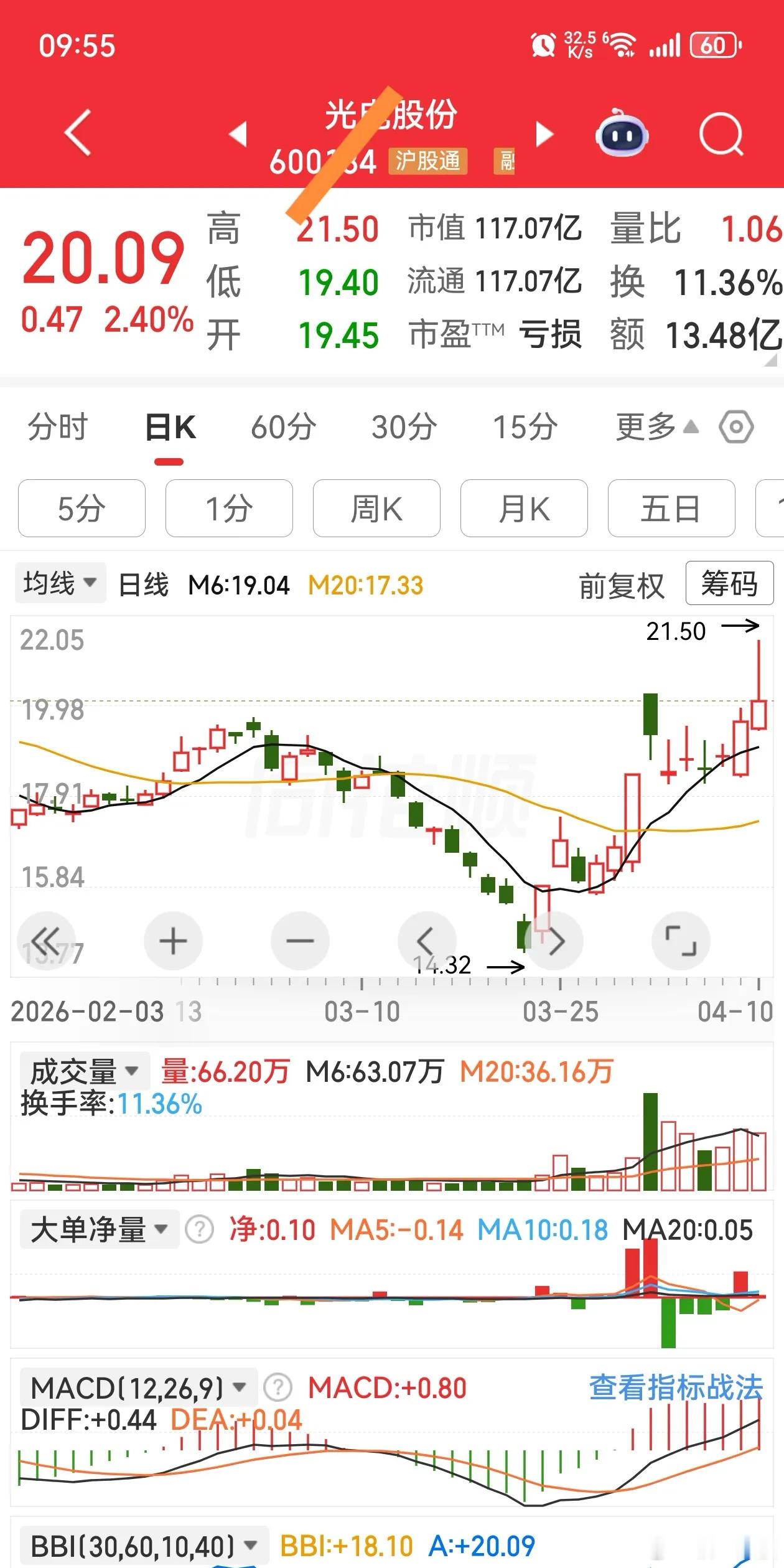
Task: Show the 筹码 distribution
Action: point(729,583)
